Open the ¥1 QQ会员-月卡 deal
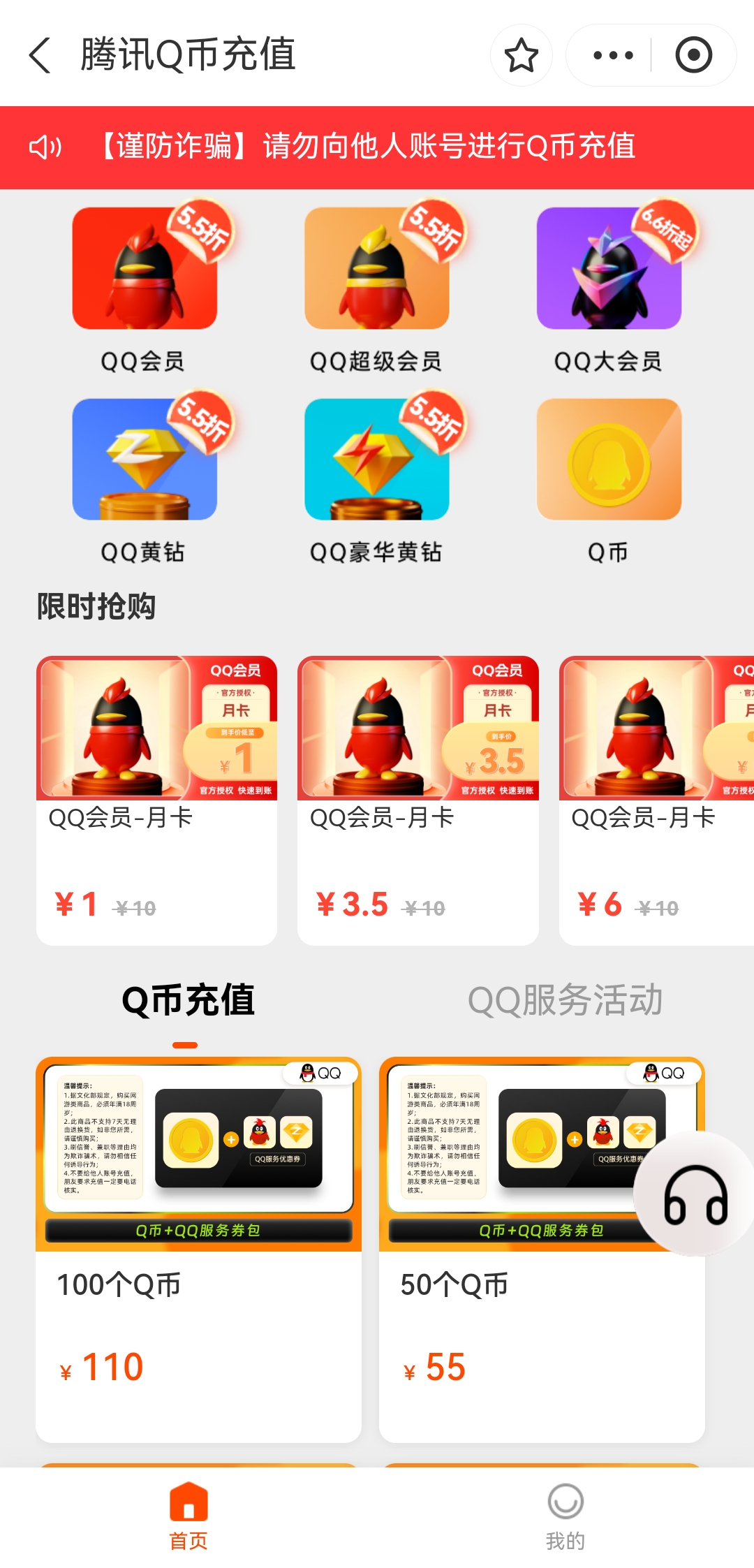754x1568 pixels. 156,800
